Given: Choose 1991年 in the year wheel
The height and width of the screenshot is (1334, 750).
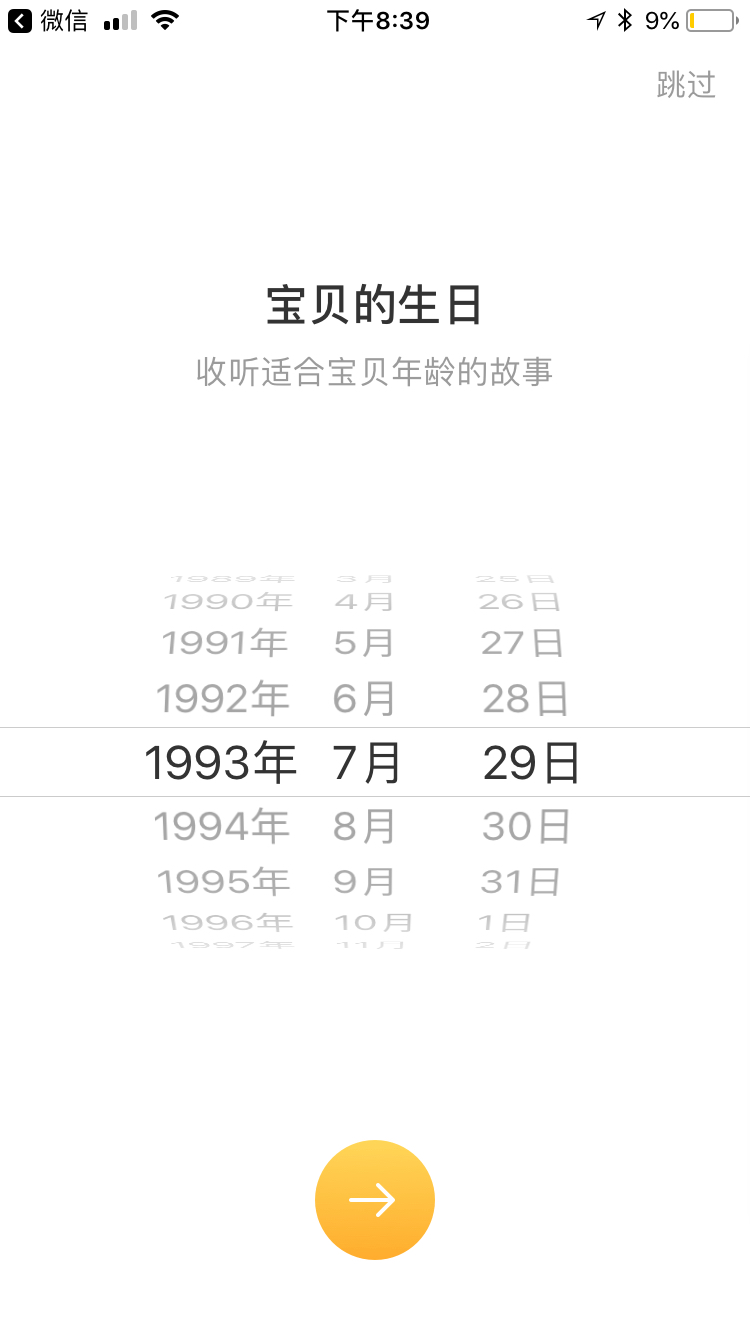Looking at the screenshot, I should click(225, 642).
